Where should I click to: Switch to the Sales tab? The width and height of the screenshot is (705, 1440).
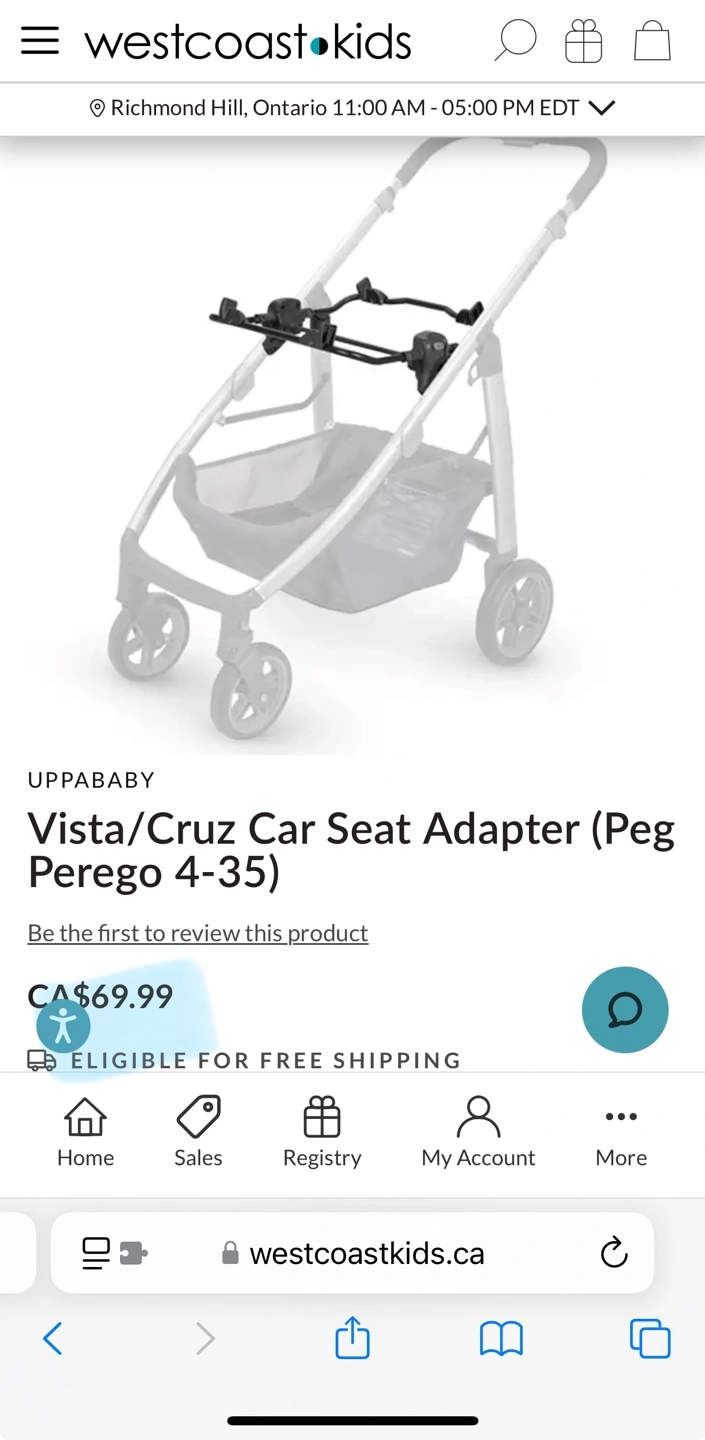[198, 1133]
